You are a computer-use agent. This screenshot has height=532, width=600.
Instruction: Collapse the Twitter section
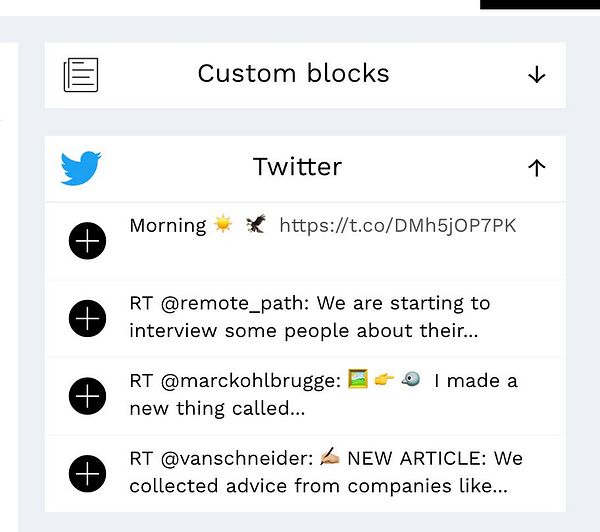click(536, 168)
